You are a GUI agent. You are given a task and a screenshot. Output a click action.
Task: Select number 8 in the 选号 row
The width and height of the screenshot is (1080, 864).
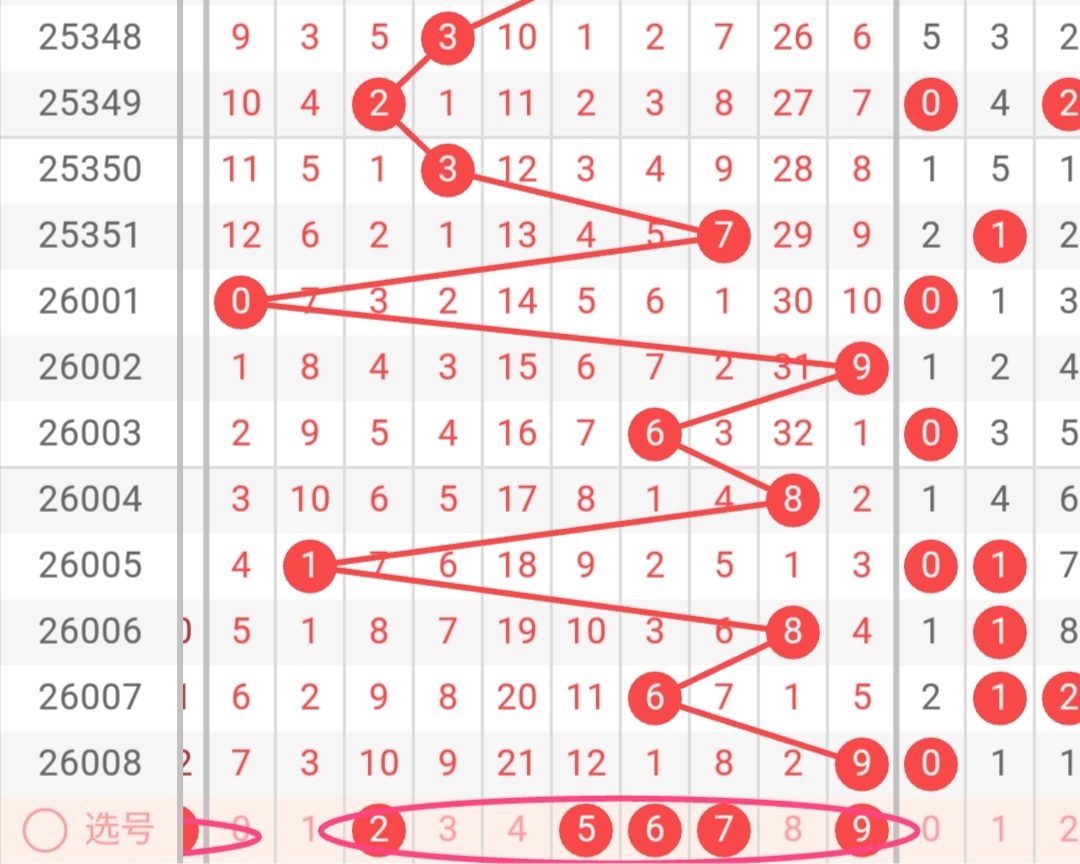(x=793, y=829)
